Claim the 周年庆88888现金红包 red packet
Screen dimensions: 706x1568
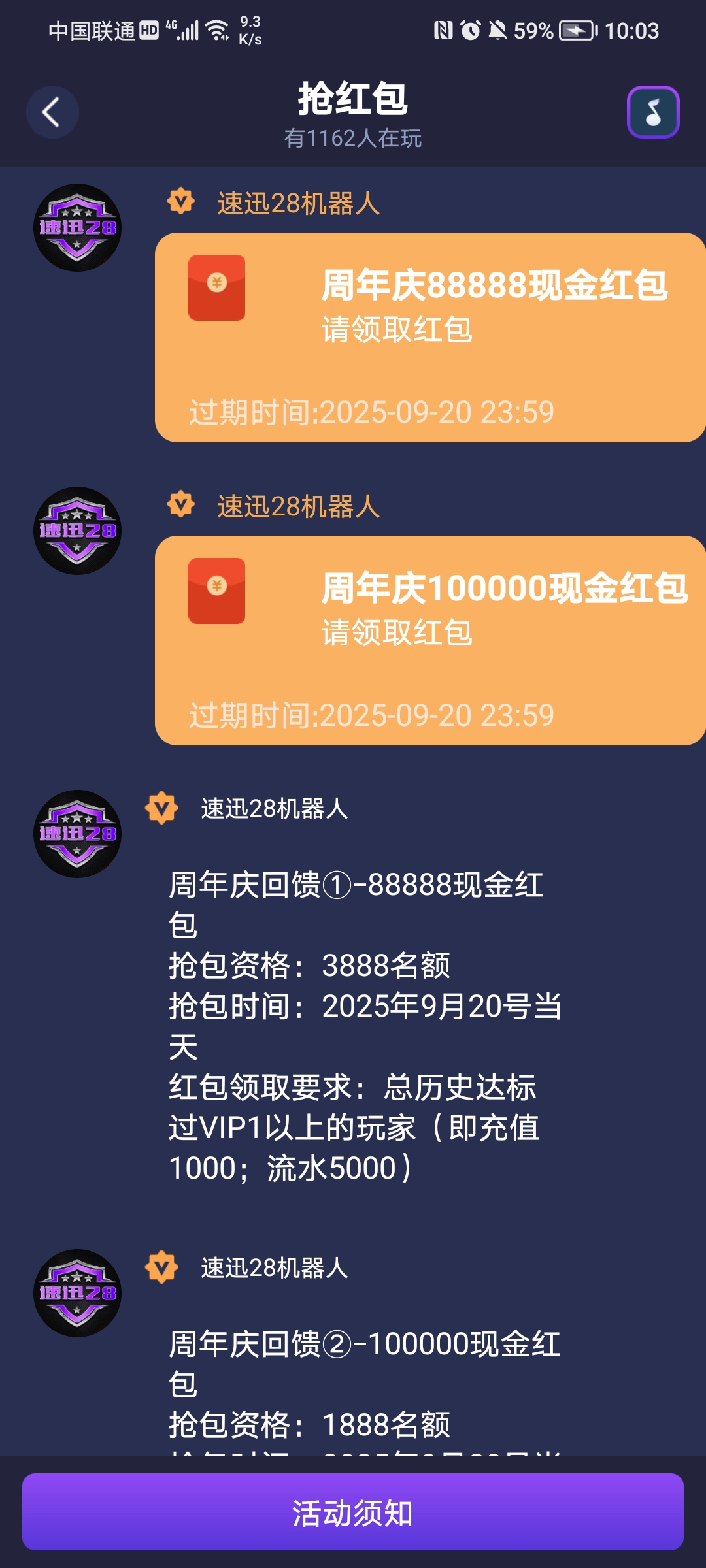pyautogui.click(x=430, y=337)
